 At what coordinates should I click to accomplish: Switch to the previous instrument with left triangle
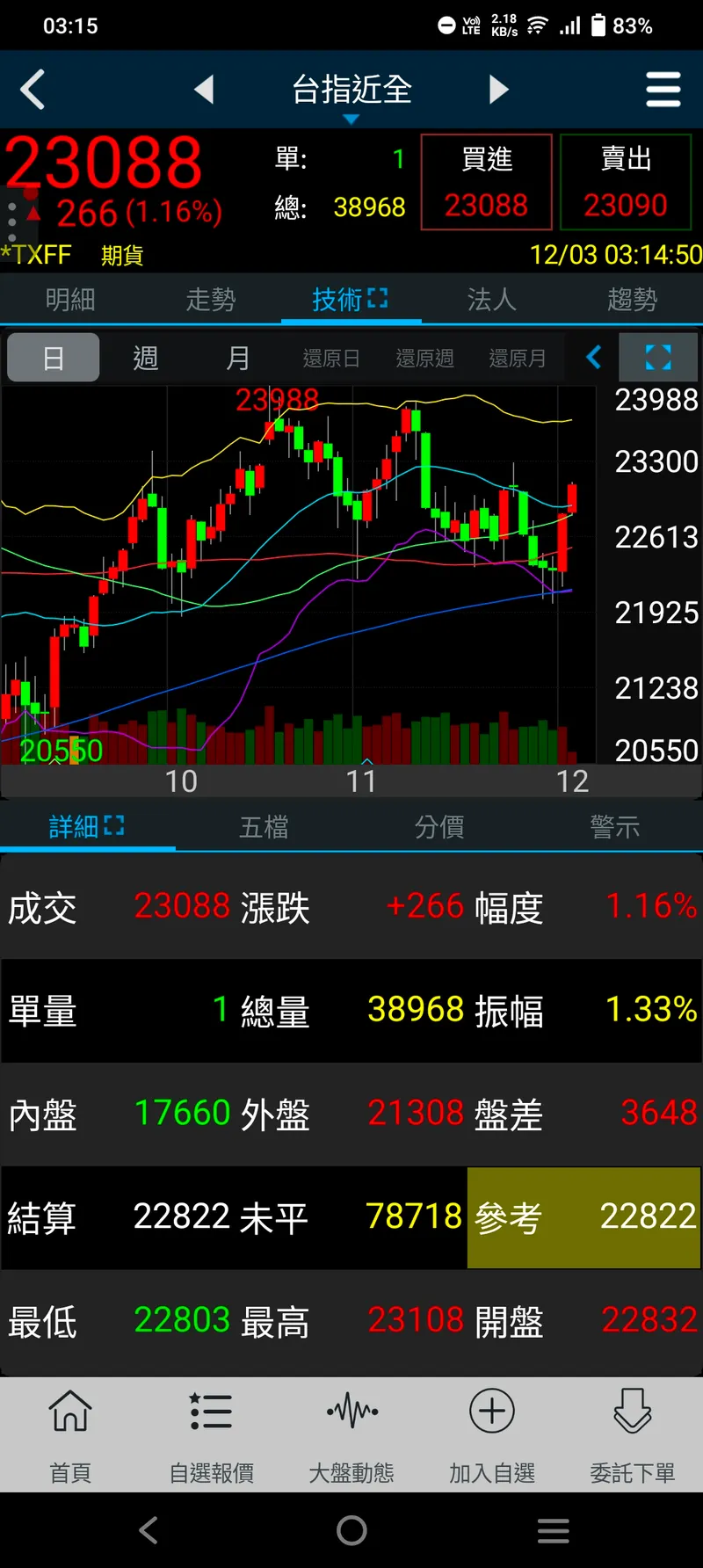(204, 90)
